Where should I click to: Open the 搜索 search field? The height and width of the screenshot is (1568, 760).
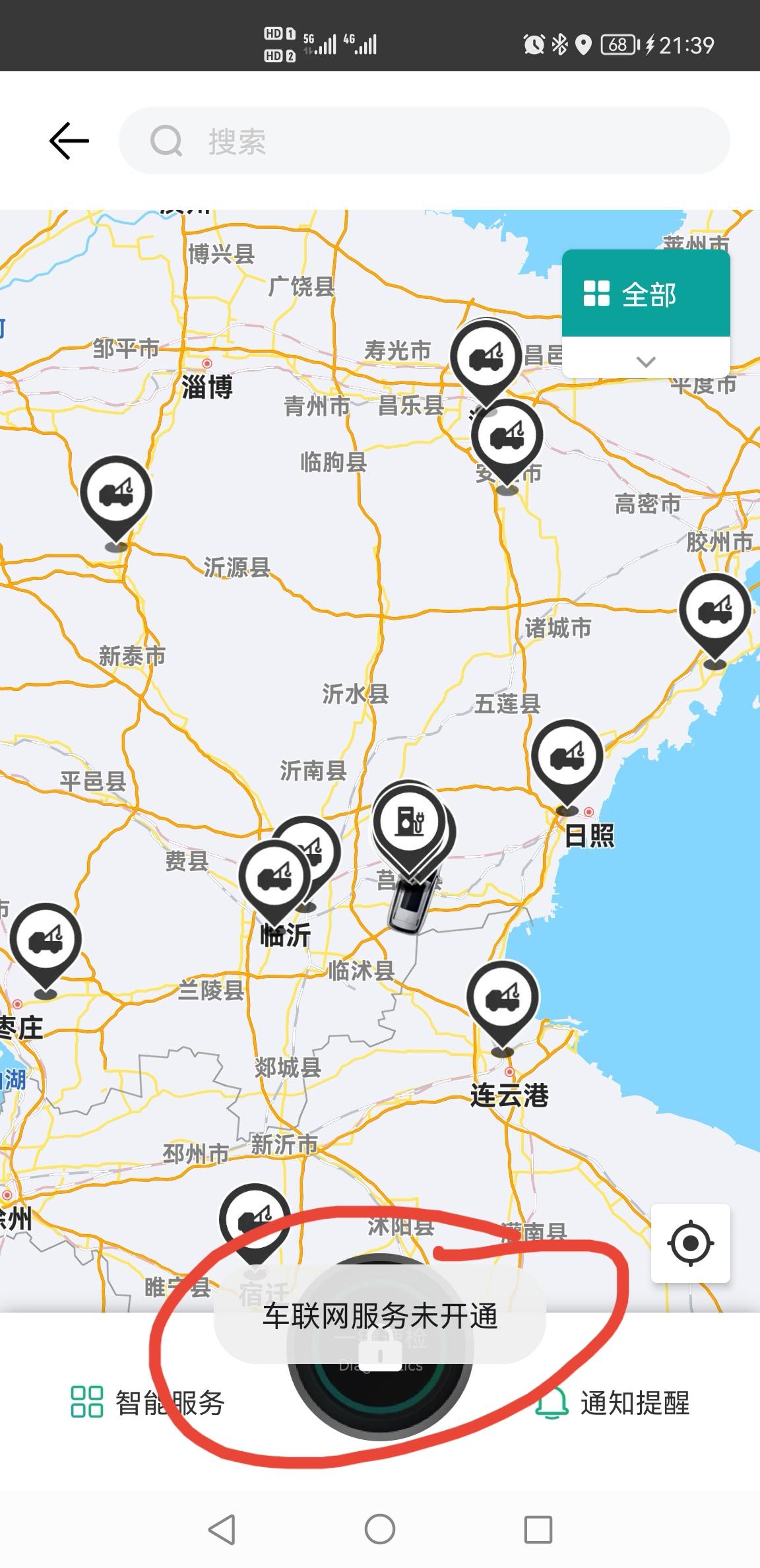424,141
